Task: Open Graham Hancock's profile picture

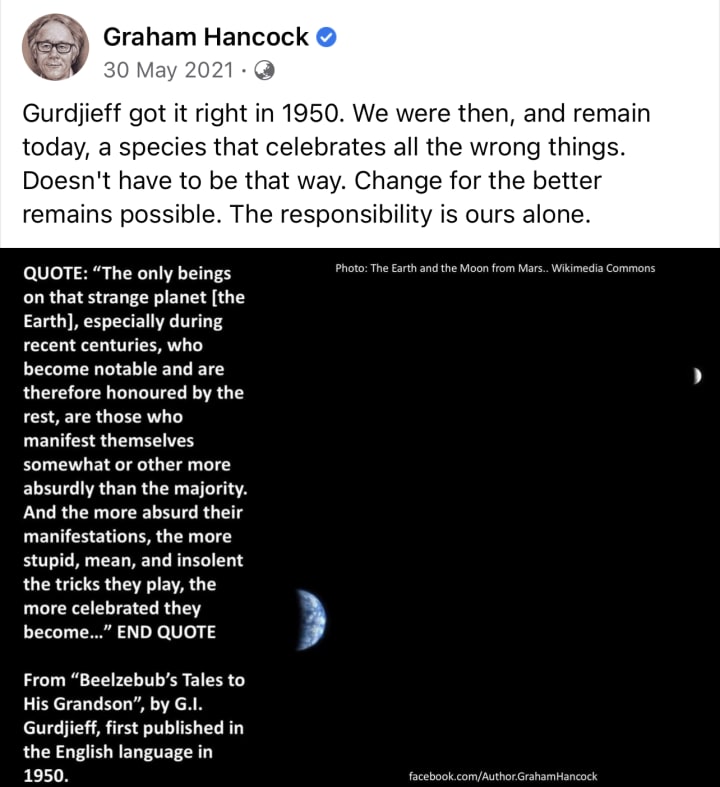Action: (x=55, y=47)
